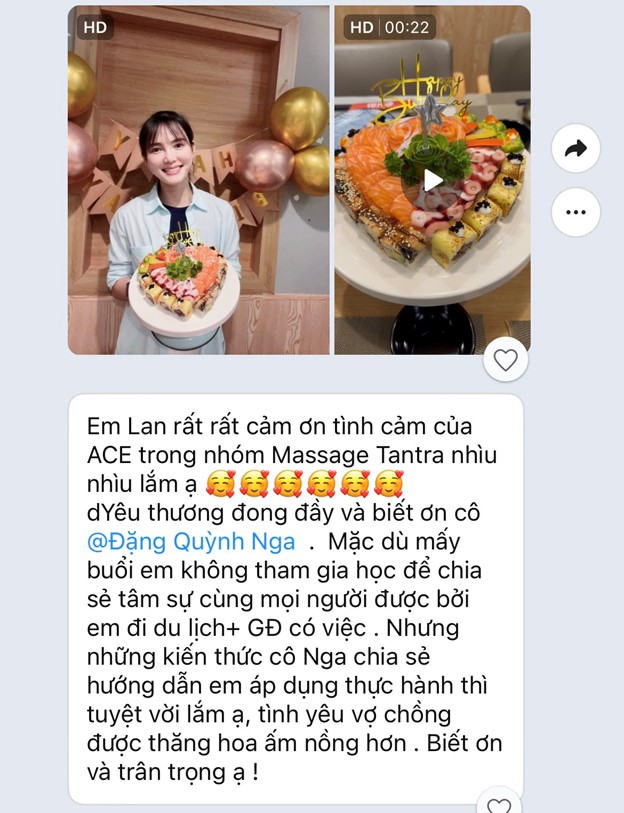Play the 00:22 sushi cake video
Screen dimensions: 624x813
(x=432, y=180)
